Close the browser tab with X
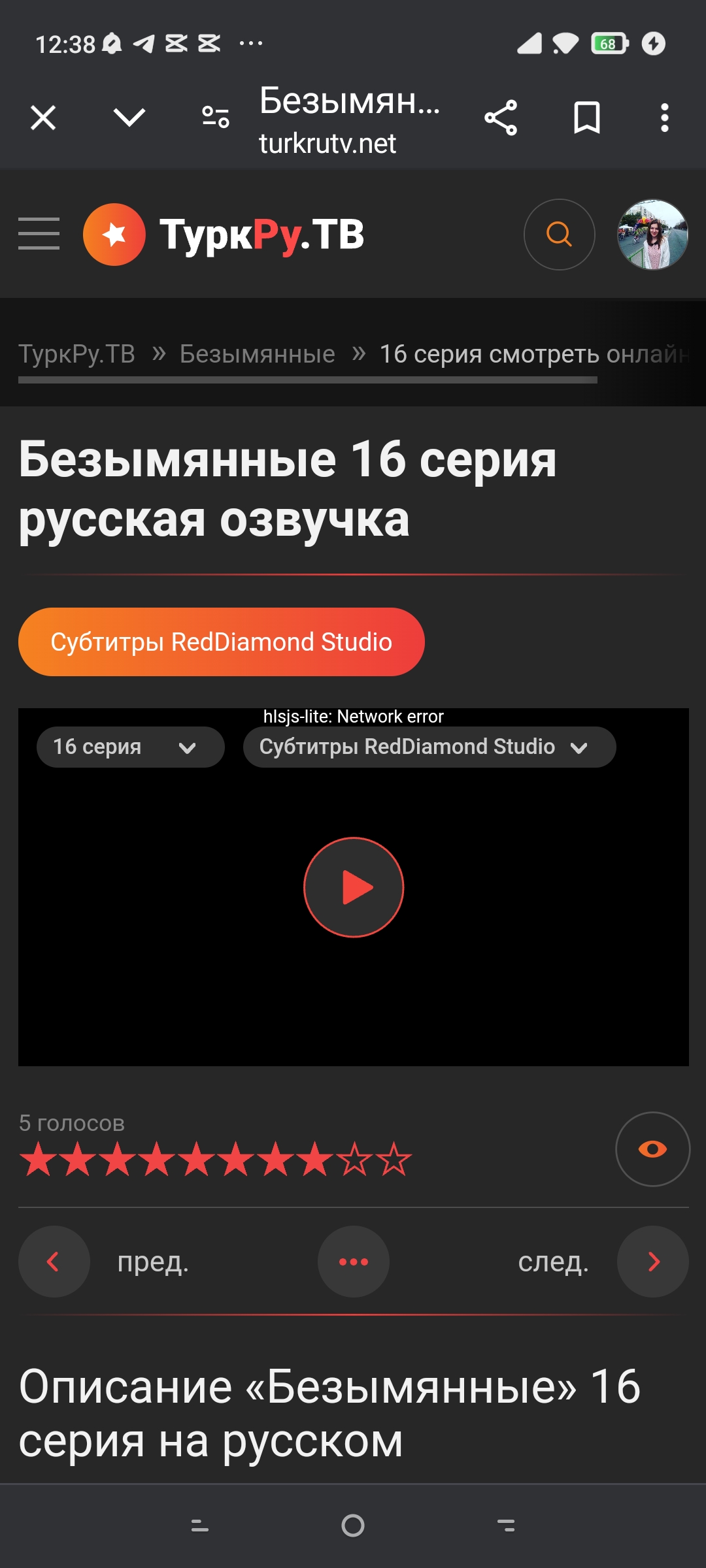The width and height of the screenshot is (706, 1568). point(43,118)
